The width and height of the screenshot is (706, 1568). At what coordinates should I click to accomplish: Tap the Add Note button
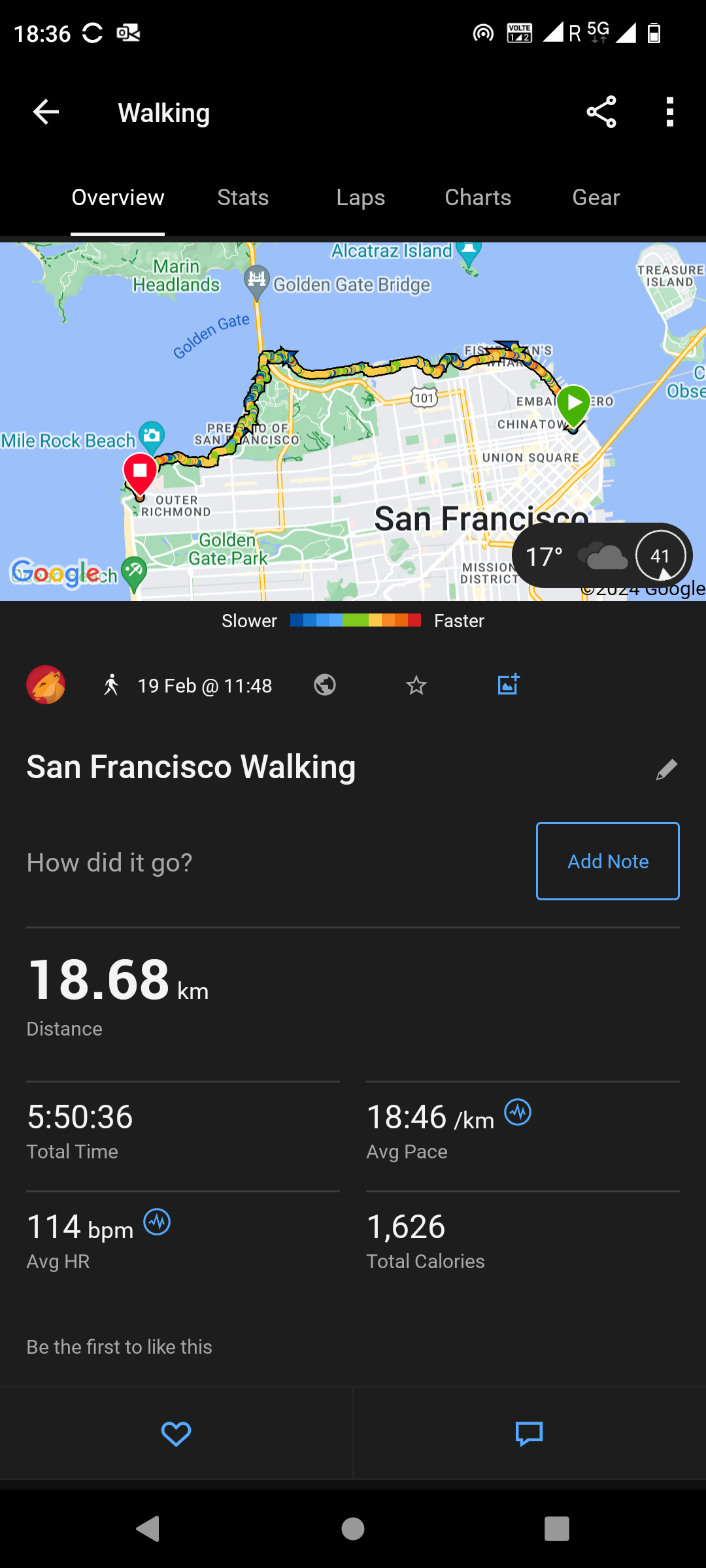(x=608, y=861)
